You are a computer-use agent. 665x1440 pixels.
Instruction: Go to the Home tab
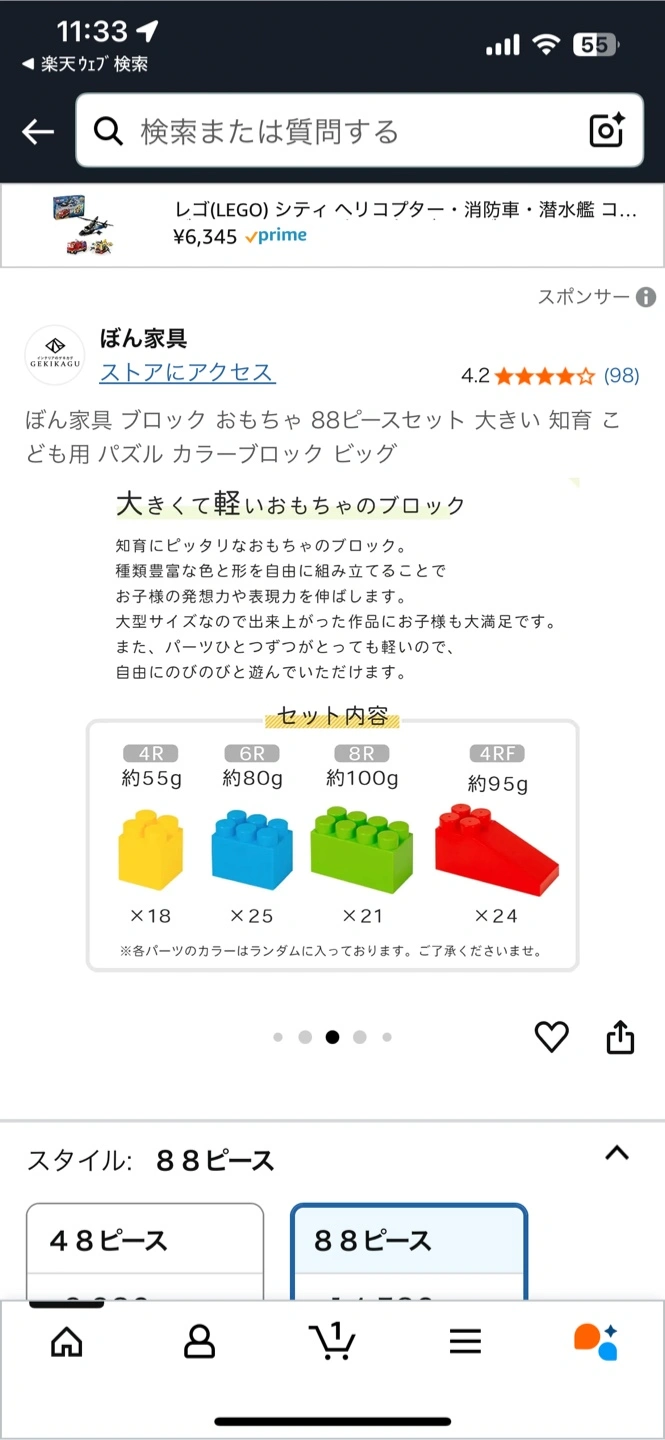coord(67,1341)
